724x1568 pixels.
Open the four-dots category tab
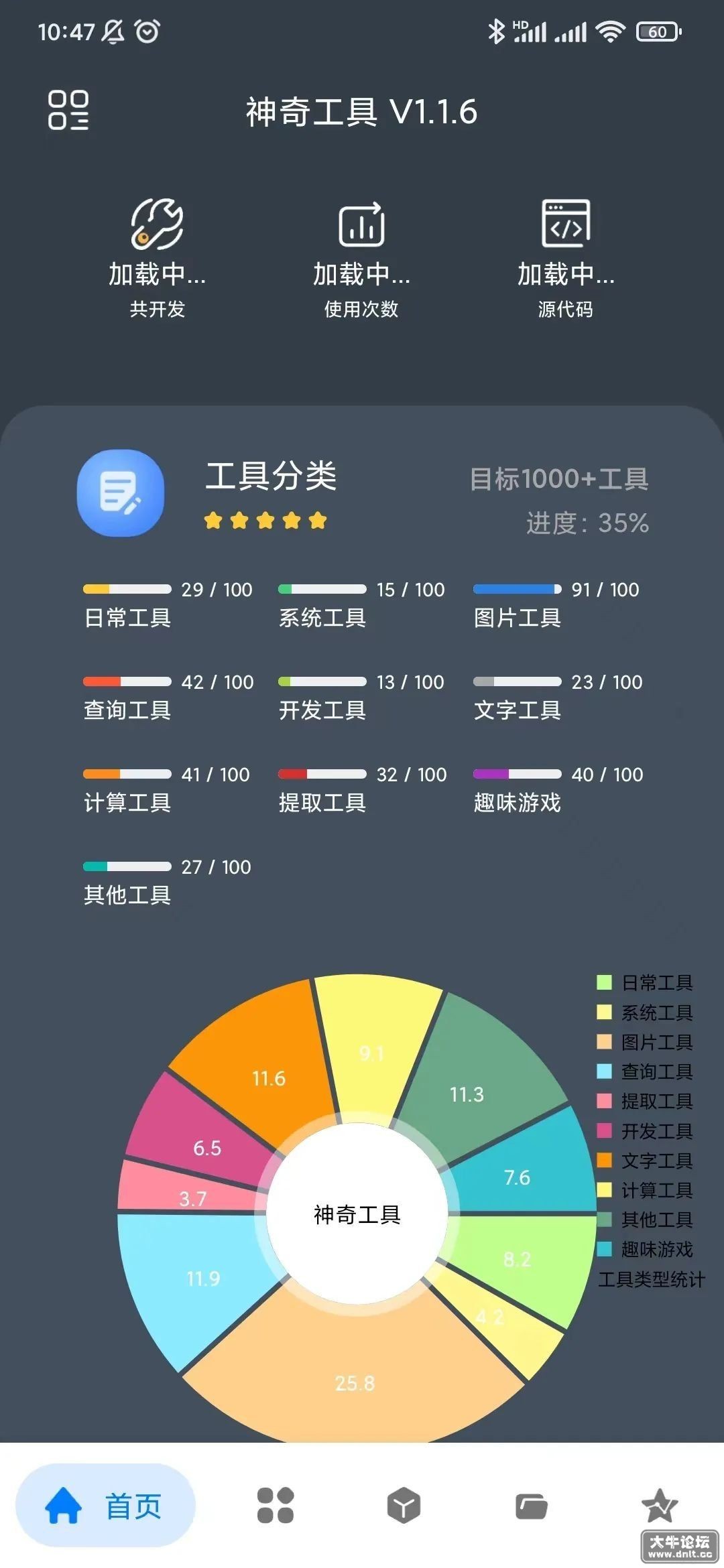click(276, 1506)
